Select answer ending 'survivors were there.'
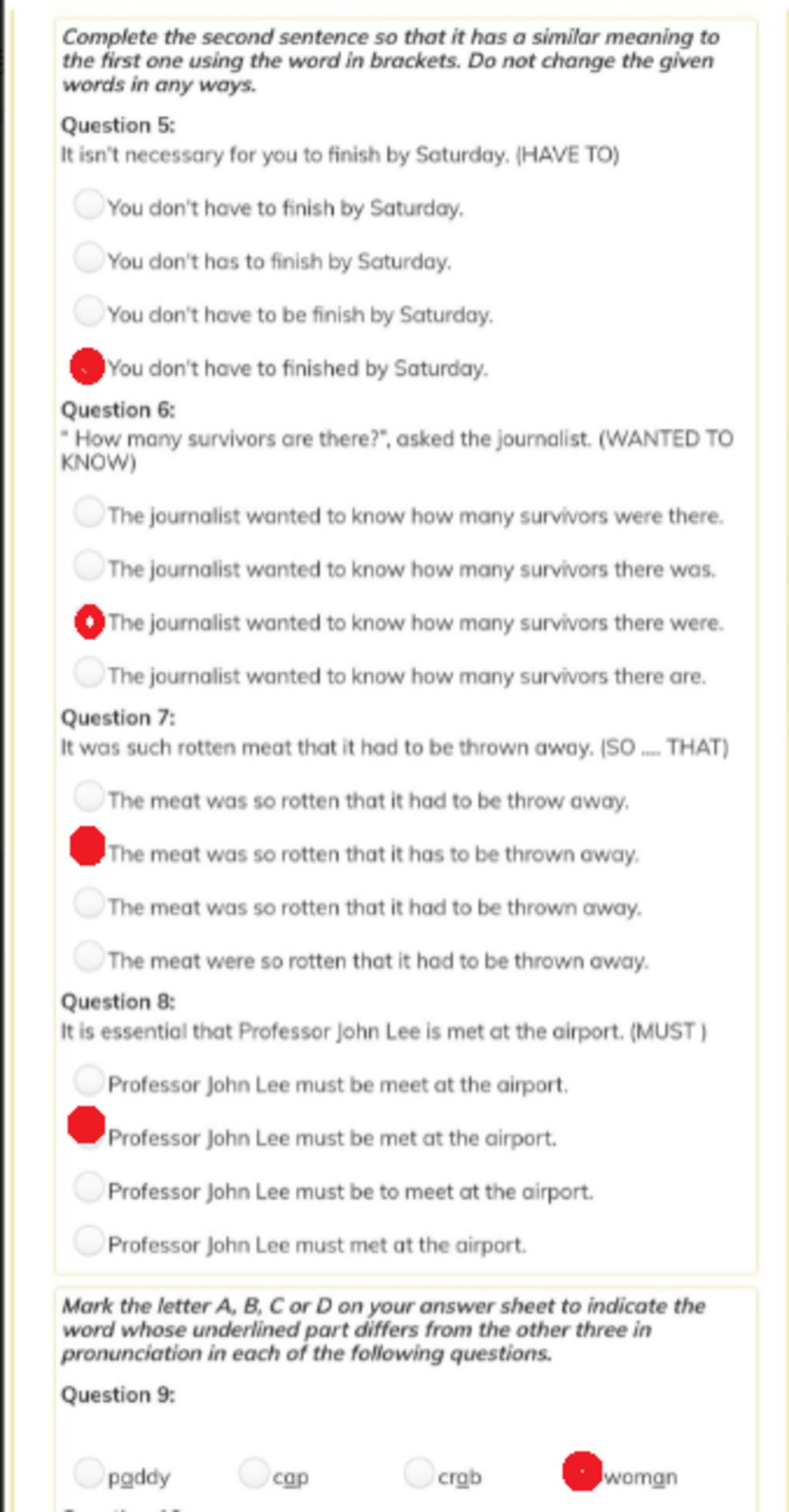This screenshot has width=789, height=1512. (x=89, y=512)
